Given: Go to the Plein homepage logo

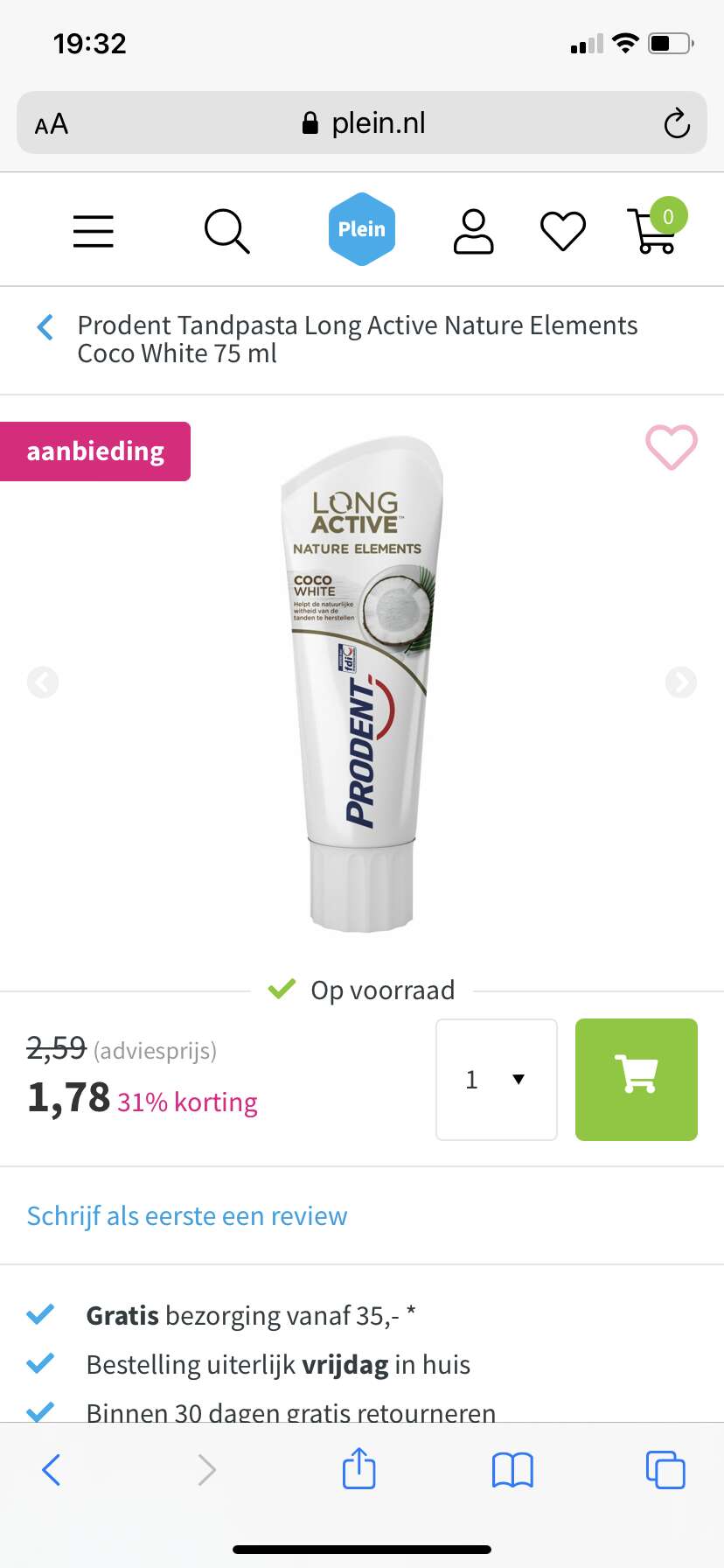Looking at the screenshot, I should [x=362, y=229].
